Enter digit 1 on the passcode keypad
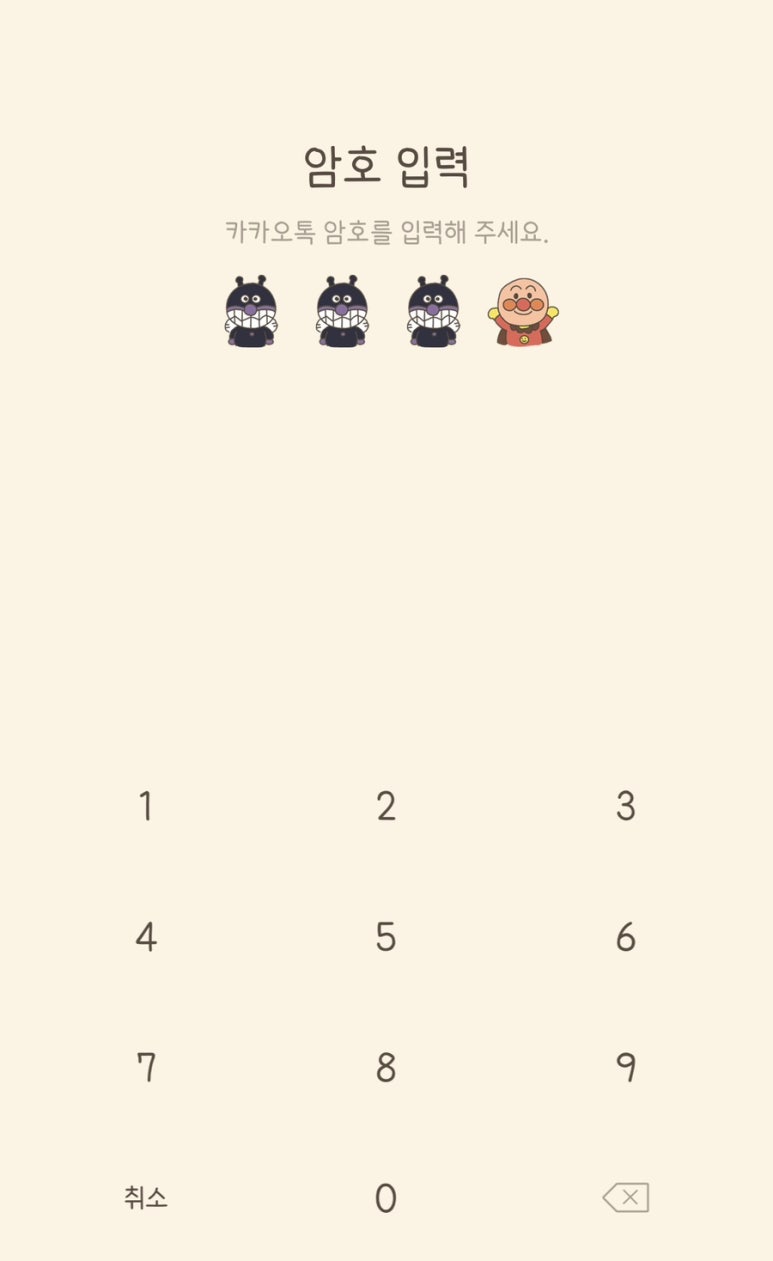 pos(146,806)
